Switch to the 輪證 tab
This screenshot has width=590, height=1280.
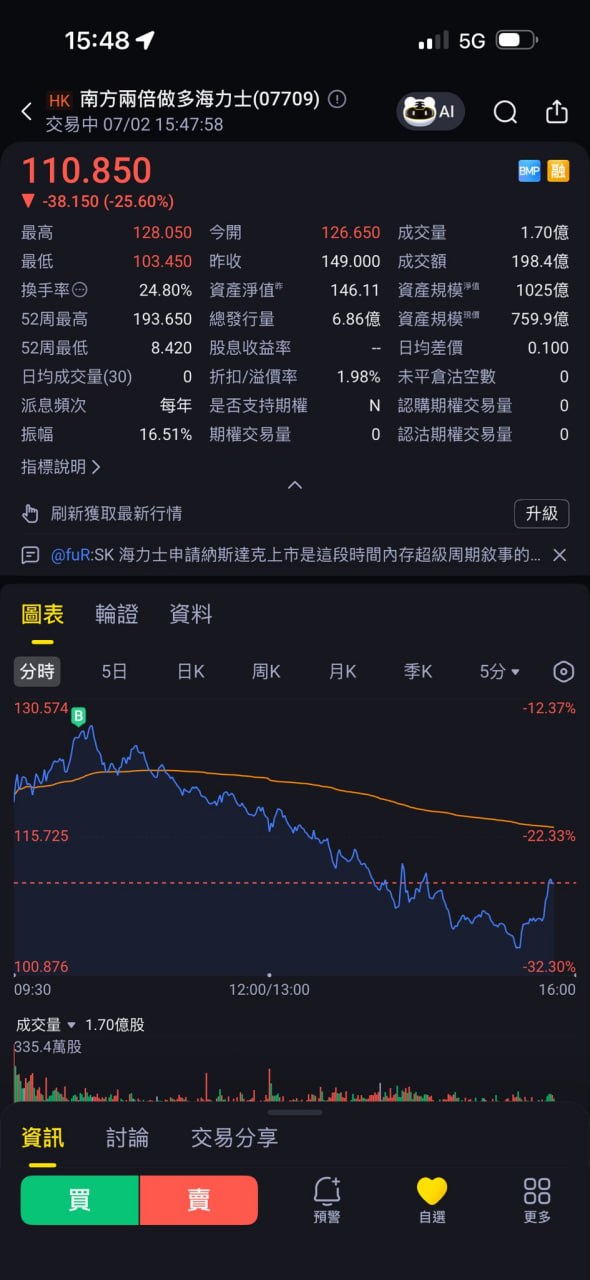pos(117,614)
